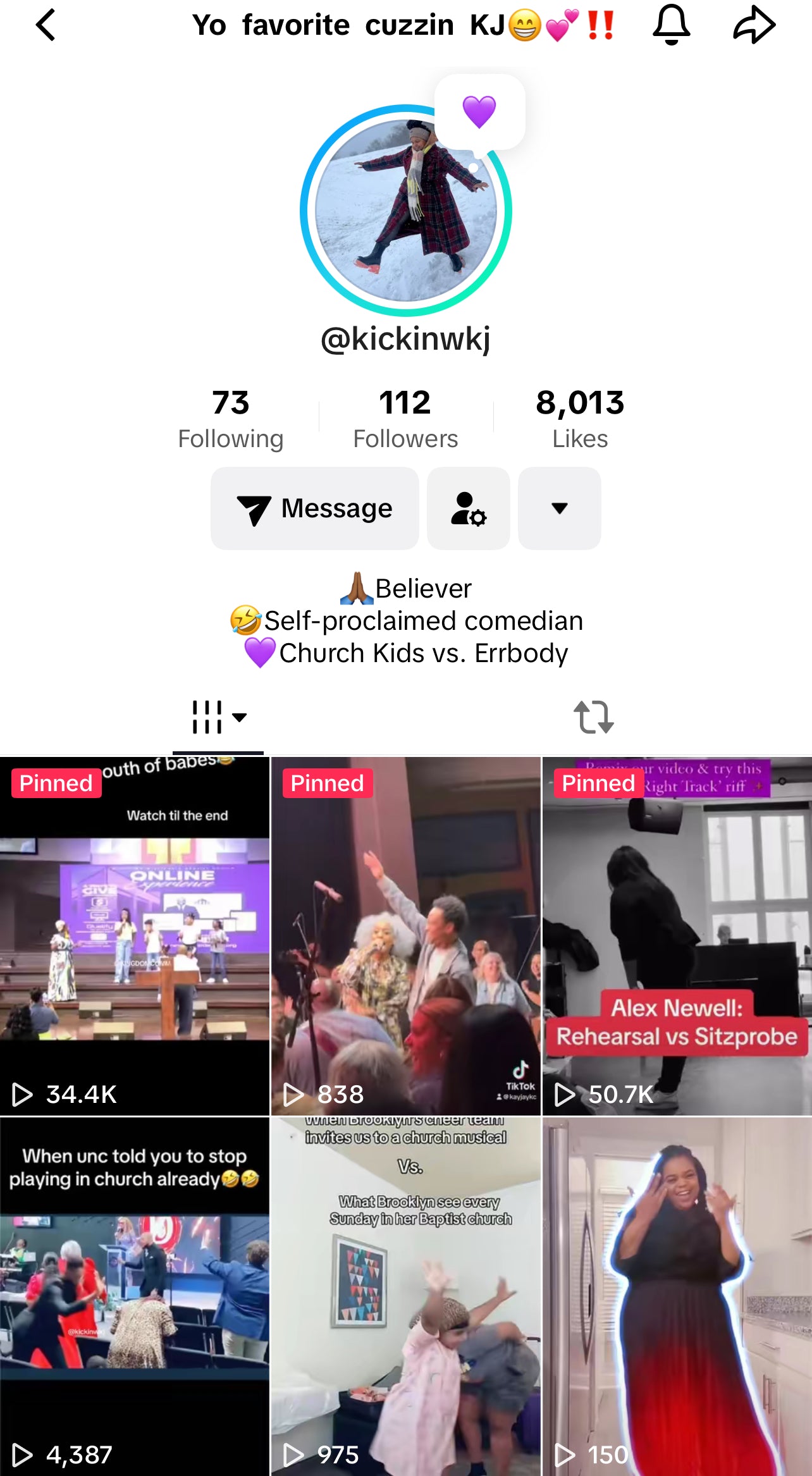Open the Alex Newell Rehearsal vs Sitzprobe video
Viewport: 812px width, 1476px height.
tap(677, 936)
